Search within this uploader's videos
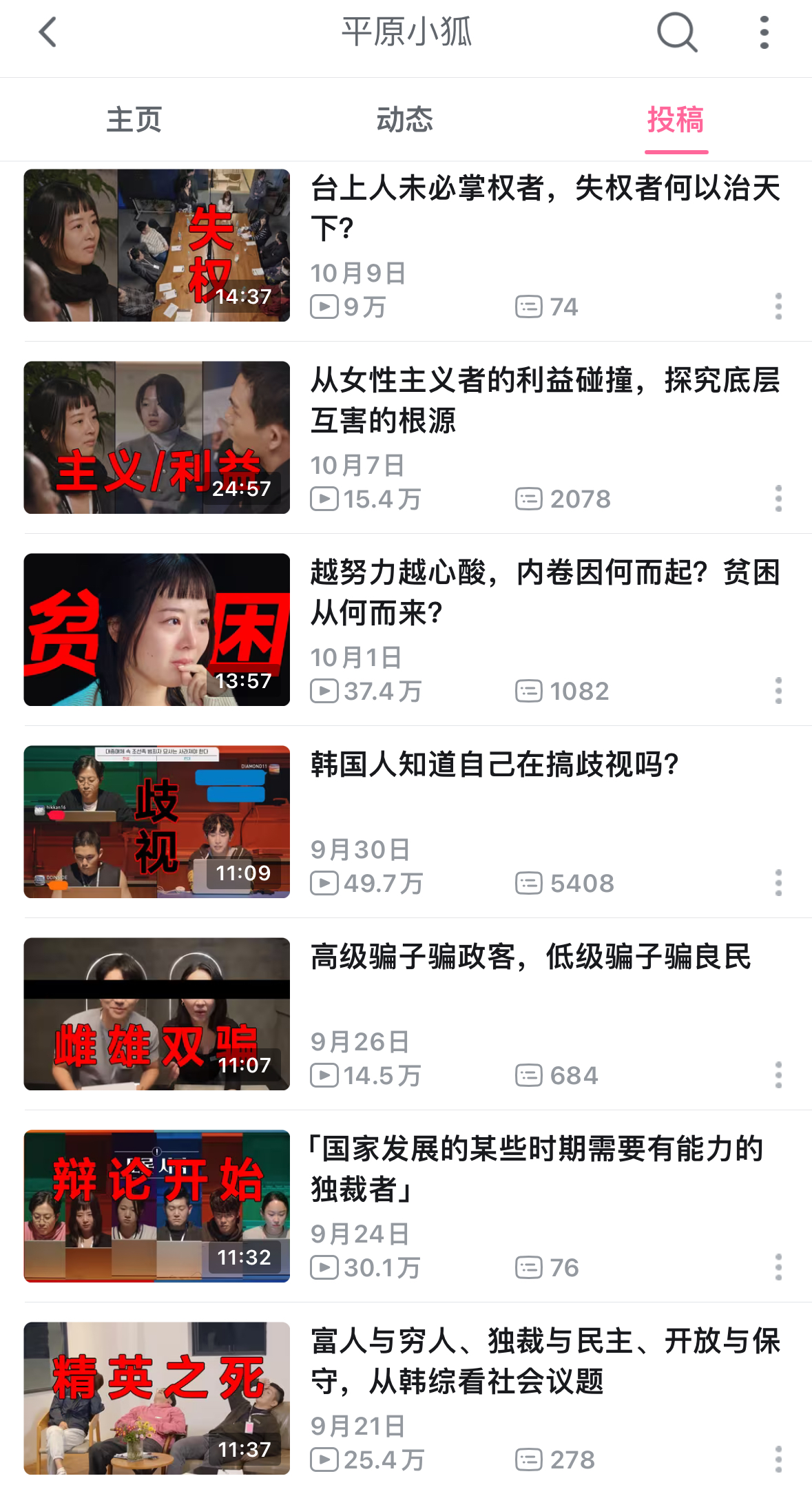Image resolution: width=812 pixels, height=1485 pixels. point(677,32)
